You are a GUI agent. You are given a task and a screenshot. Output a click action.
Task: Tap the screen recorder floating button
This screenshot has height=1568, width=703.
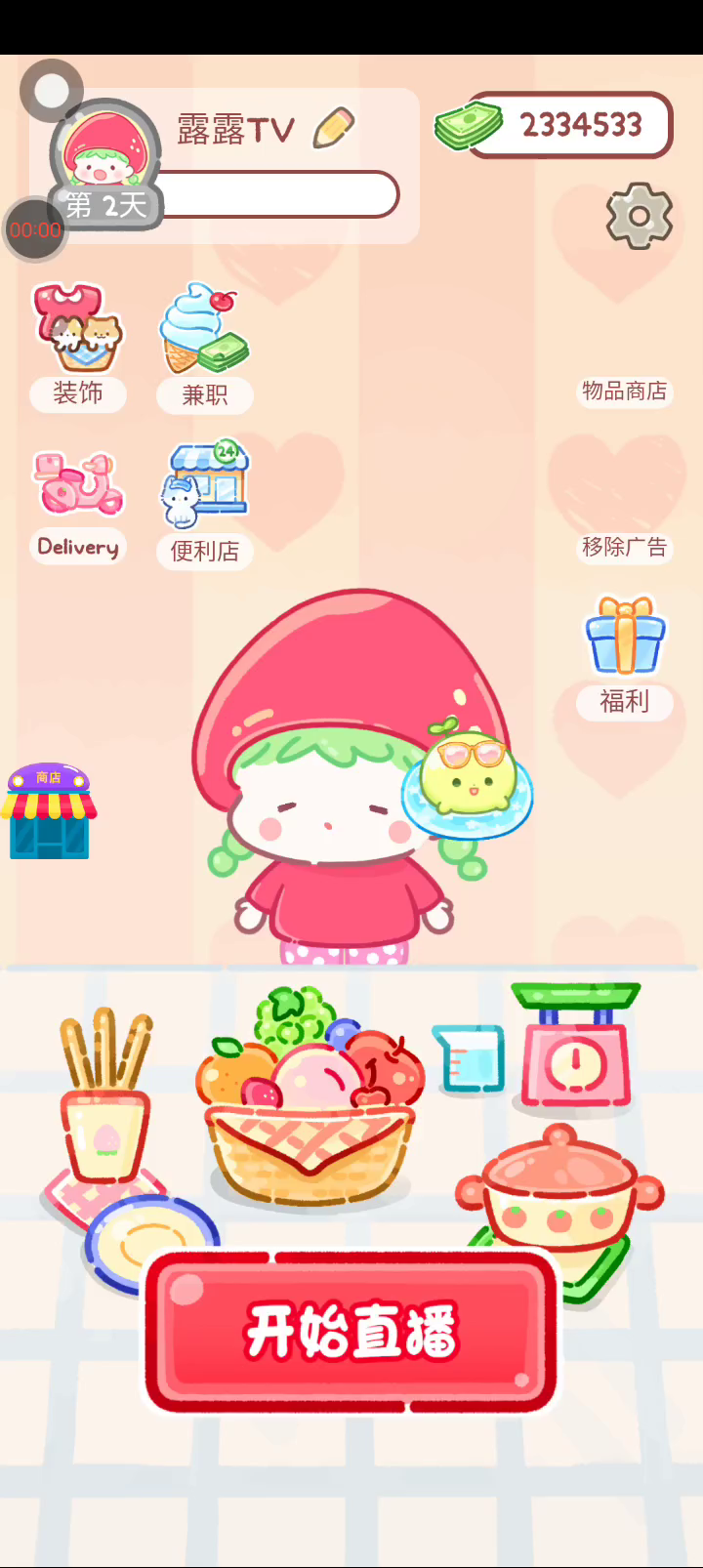click(x=51, y=91)
